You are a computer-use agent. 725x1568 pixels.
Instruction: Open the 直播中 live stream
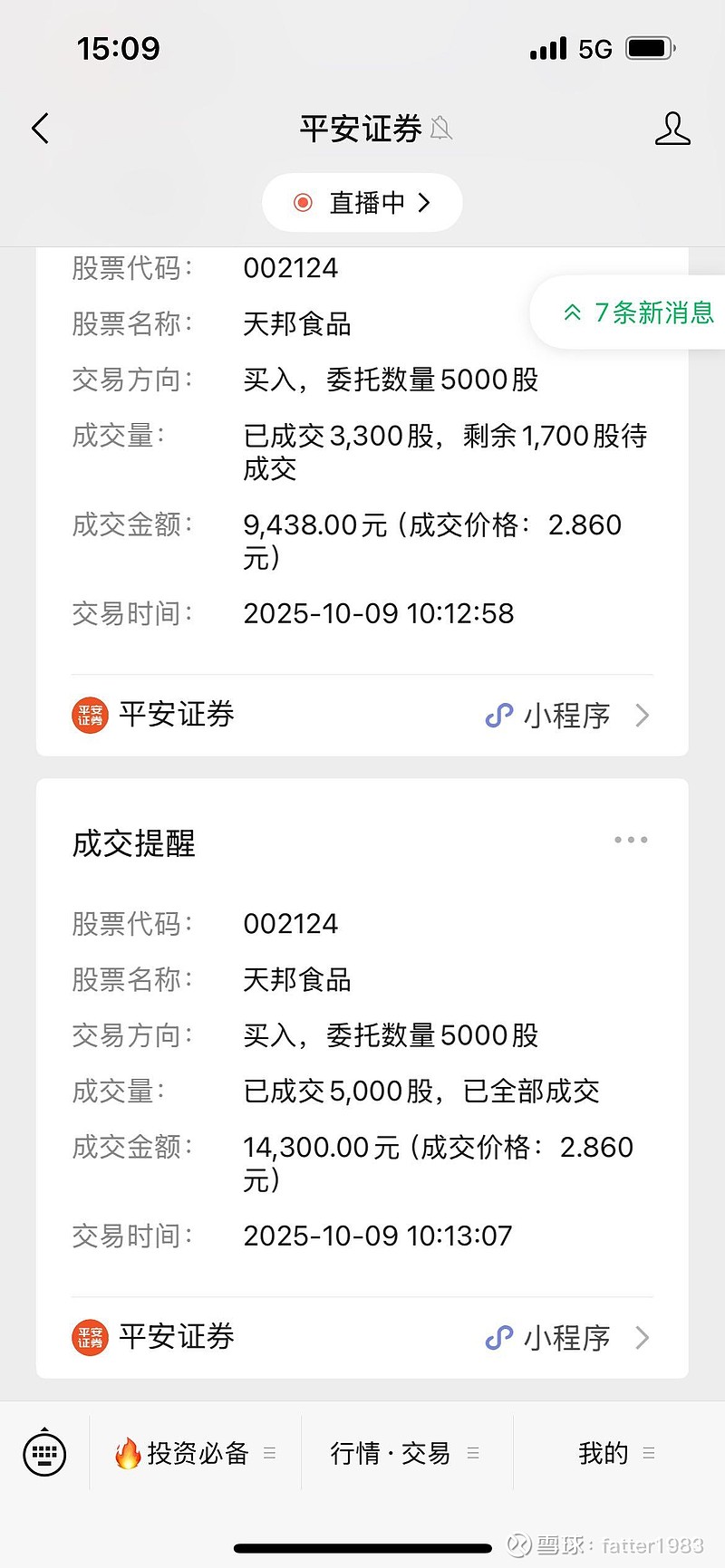tap(362, 202)
